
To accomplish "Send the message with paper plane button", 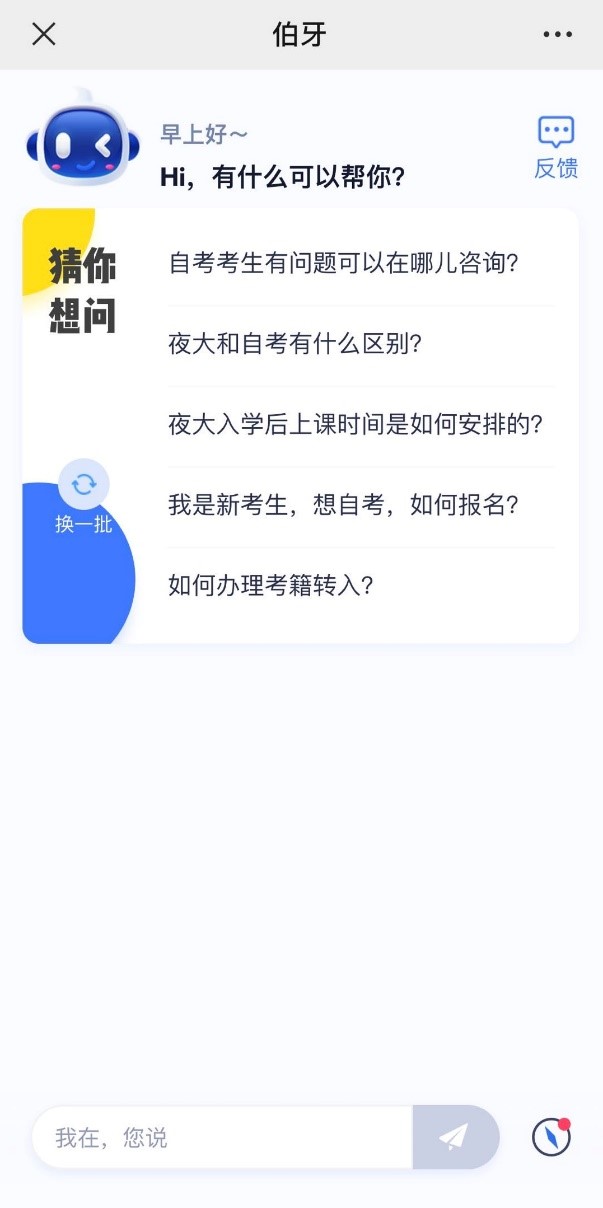I will tap(455, 1137).
